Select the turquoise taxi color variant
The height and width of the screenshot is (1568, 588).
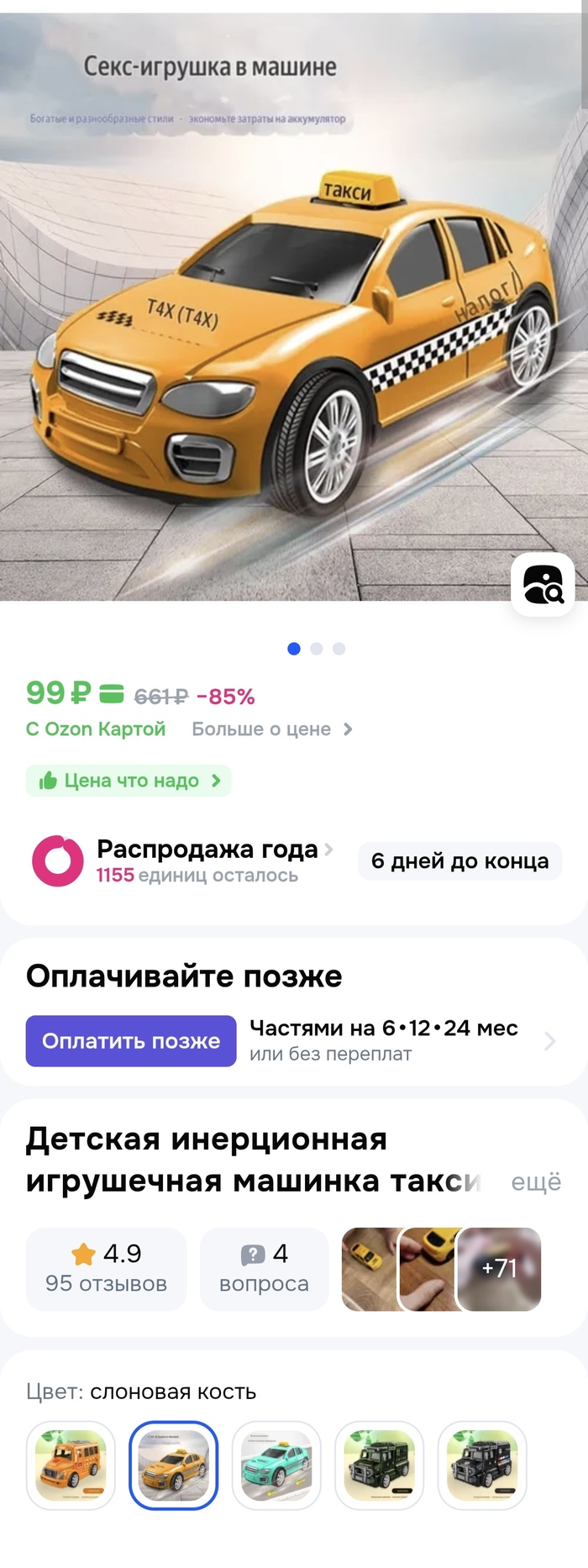pos(276,1465)
